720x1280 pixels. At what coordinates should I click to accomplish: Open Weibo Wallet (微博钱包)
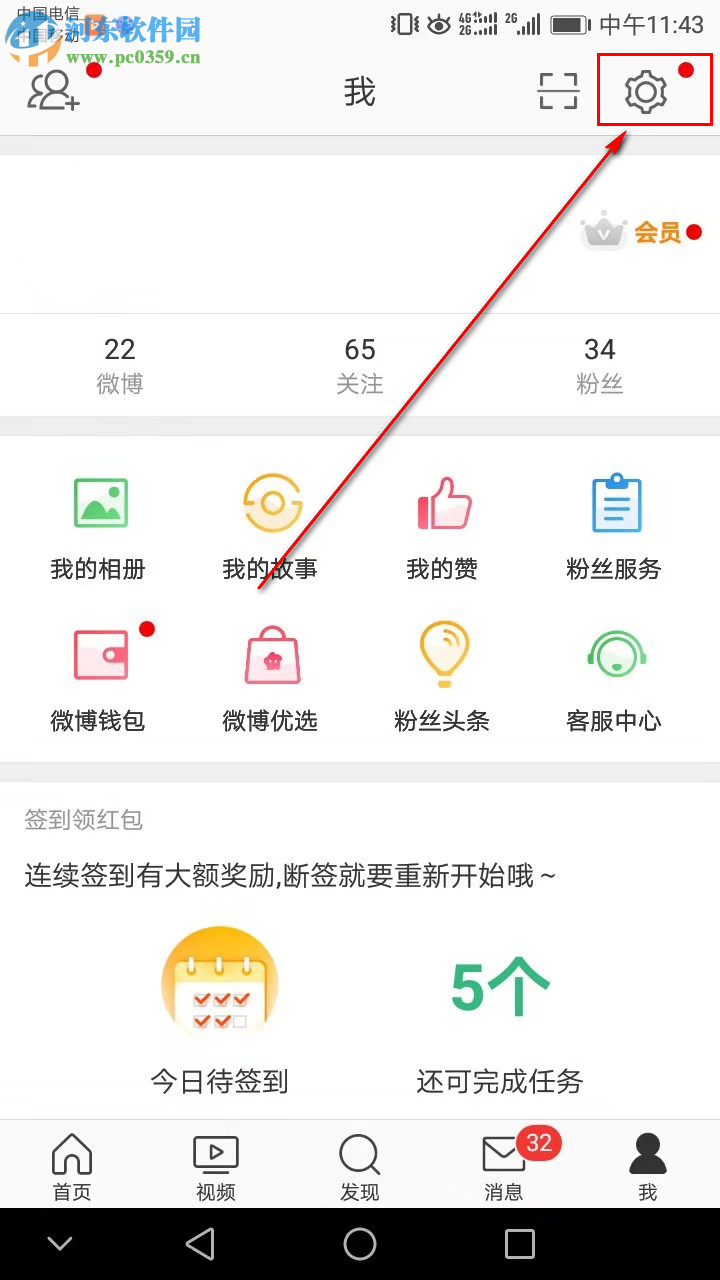tap(98, 675)
